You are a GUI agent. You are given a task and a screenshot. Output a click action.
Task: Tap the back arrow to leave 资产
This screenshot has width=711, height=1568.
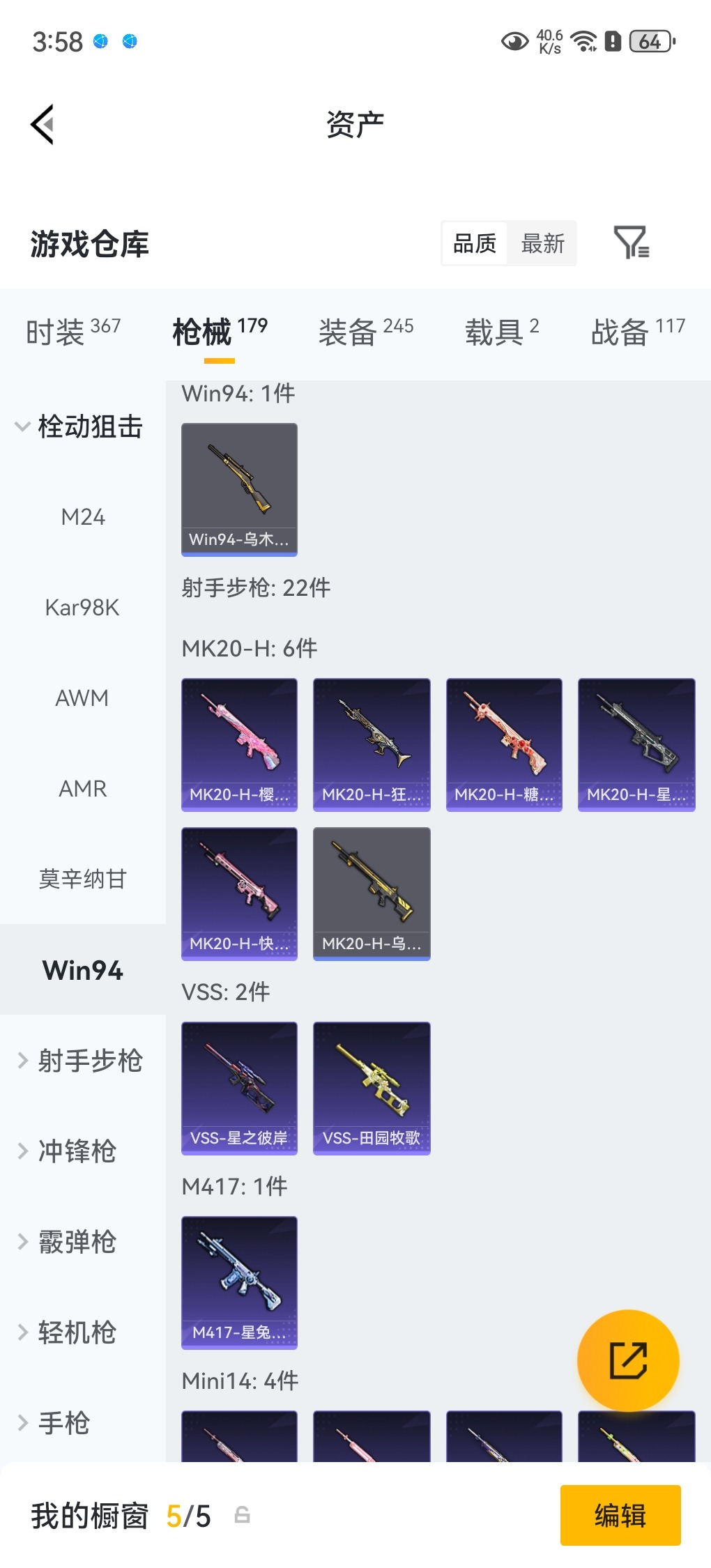click(x=42, y=123)
